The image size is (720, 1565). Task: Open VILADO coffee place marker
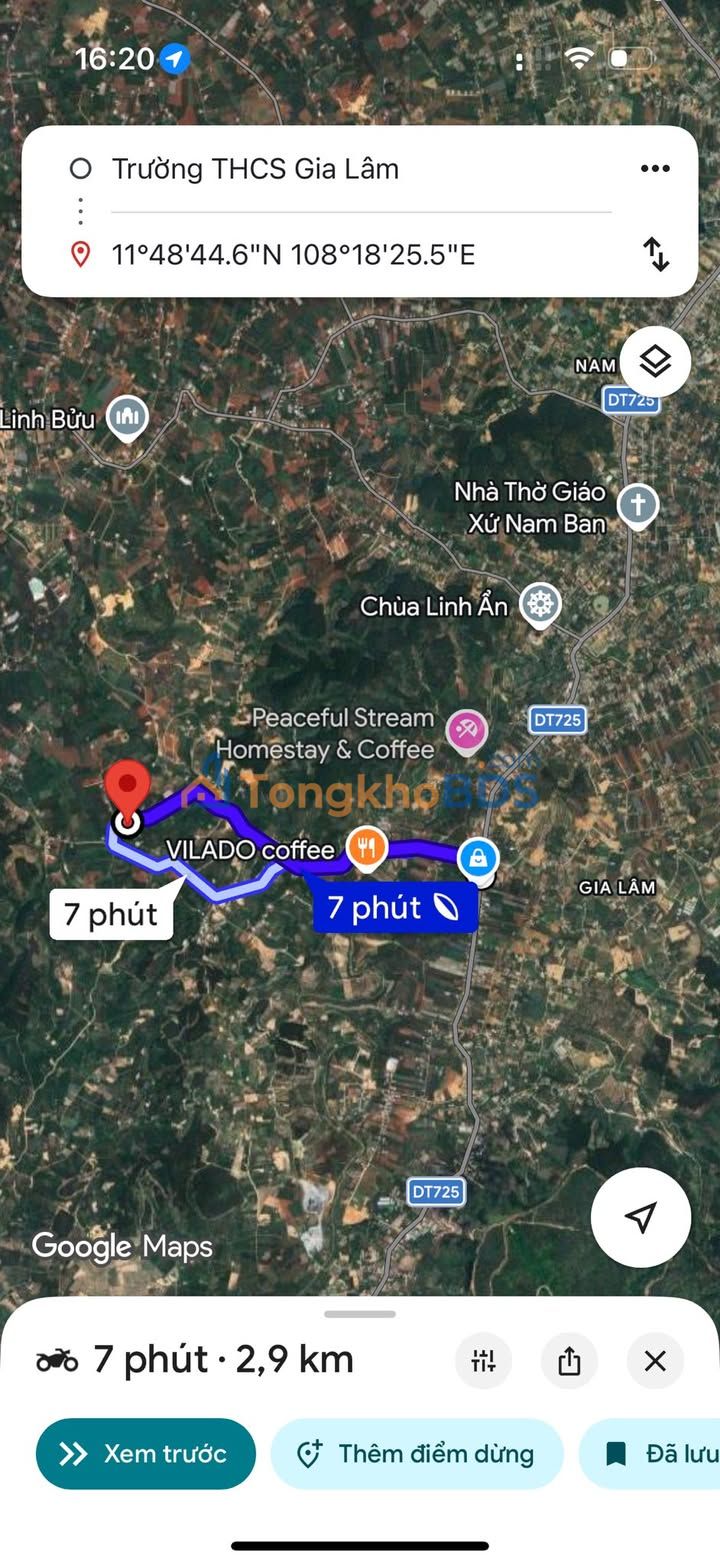367,848
